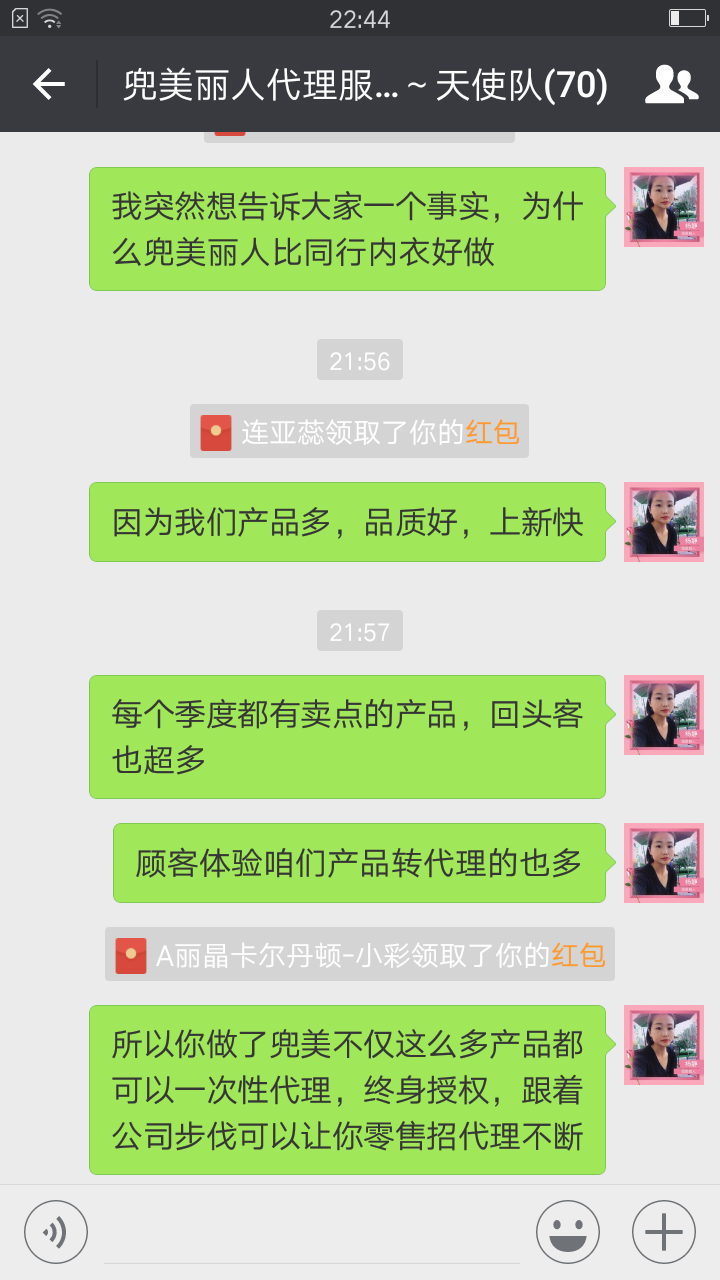Tap the avatar beside "顾客体验咱们产品" message
Viewport: 720px width, 1280px height.
(664, 863)
